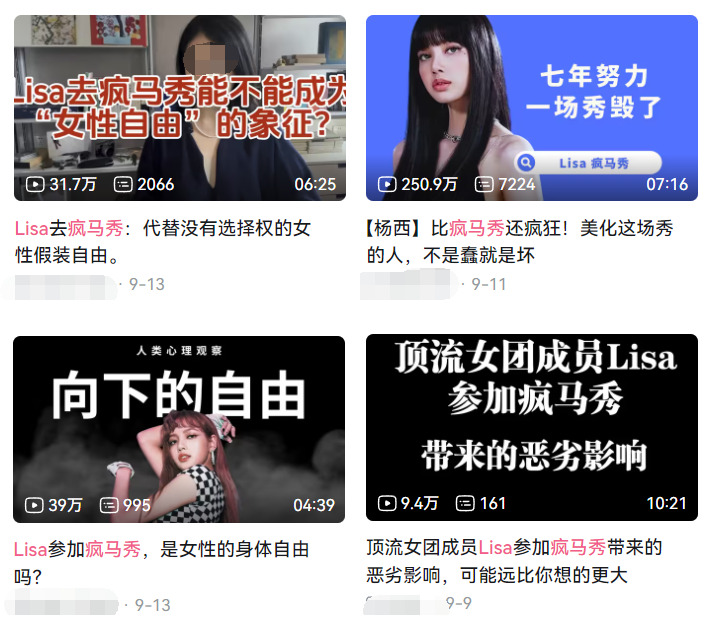Open the 06:25 video about Lisa and 女性自由
This screenshot has height=631, width=714.
click(x=179, y=108)
